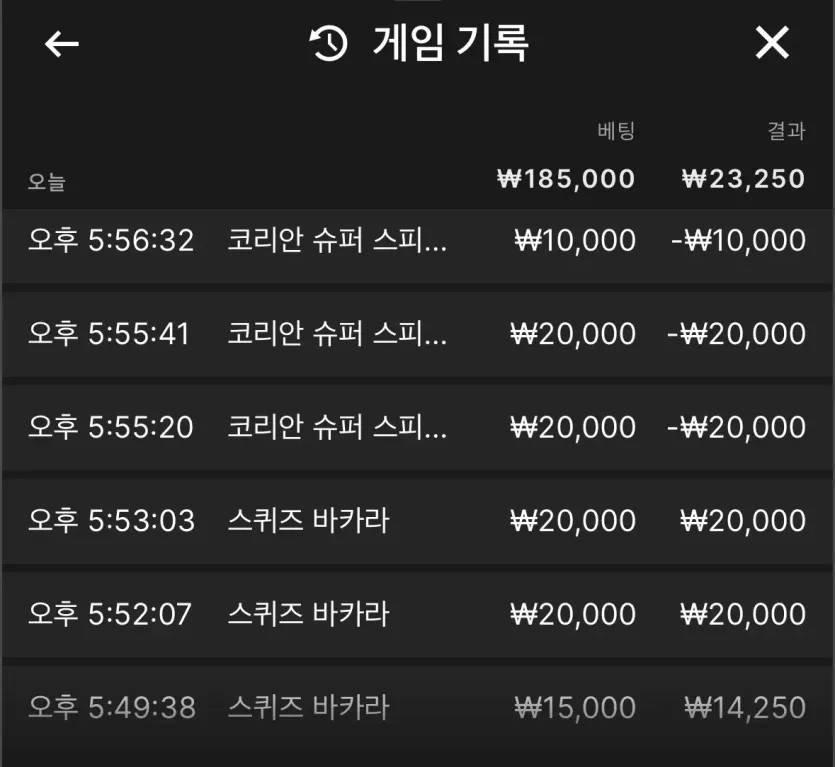
Task: View details of the 5:55:20 record
Action: click(x=418, y=427)
